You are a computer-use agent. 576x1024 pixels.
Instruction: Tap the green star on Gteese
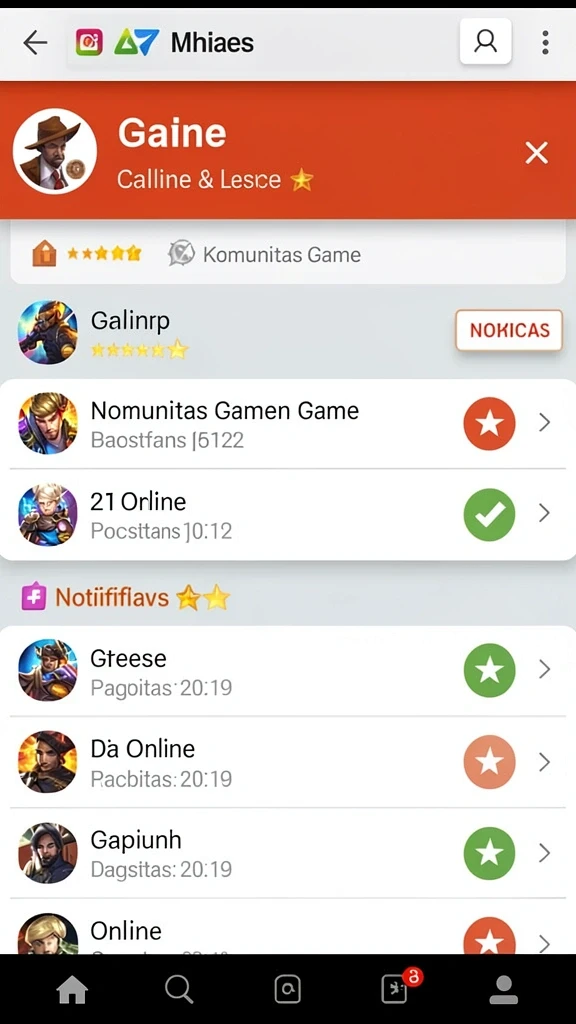coord(489,670)
